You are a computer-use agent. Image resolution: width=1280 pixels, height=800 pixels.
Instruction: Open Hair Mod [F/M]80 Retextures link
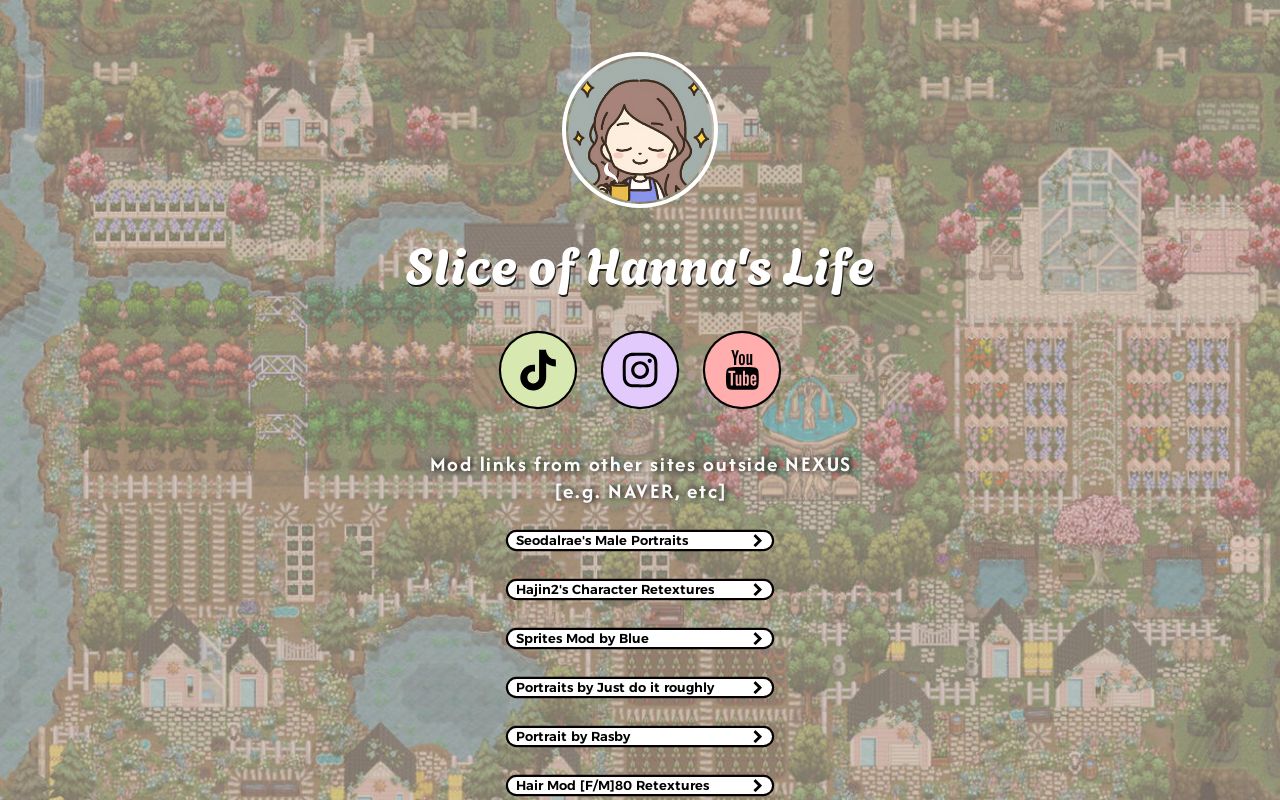[x=639, y=785]
